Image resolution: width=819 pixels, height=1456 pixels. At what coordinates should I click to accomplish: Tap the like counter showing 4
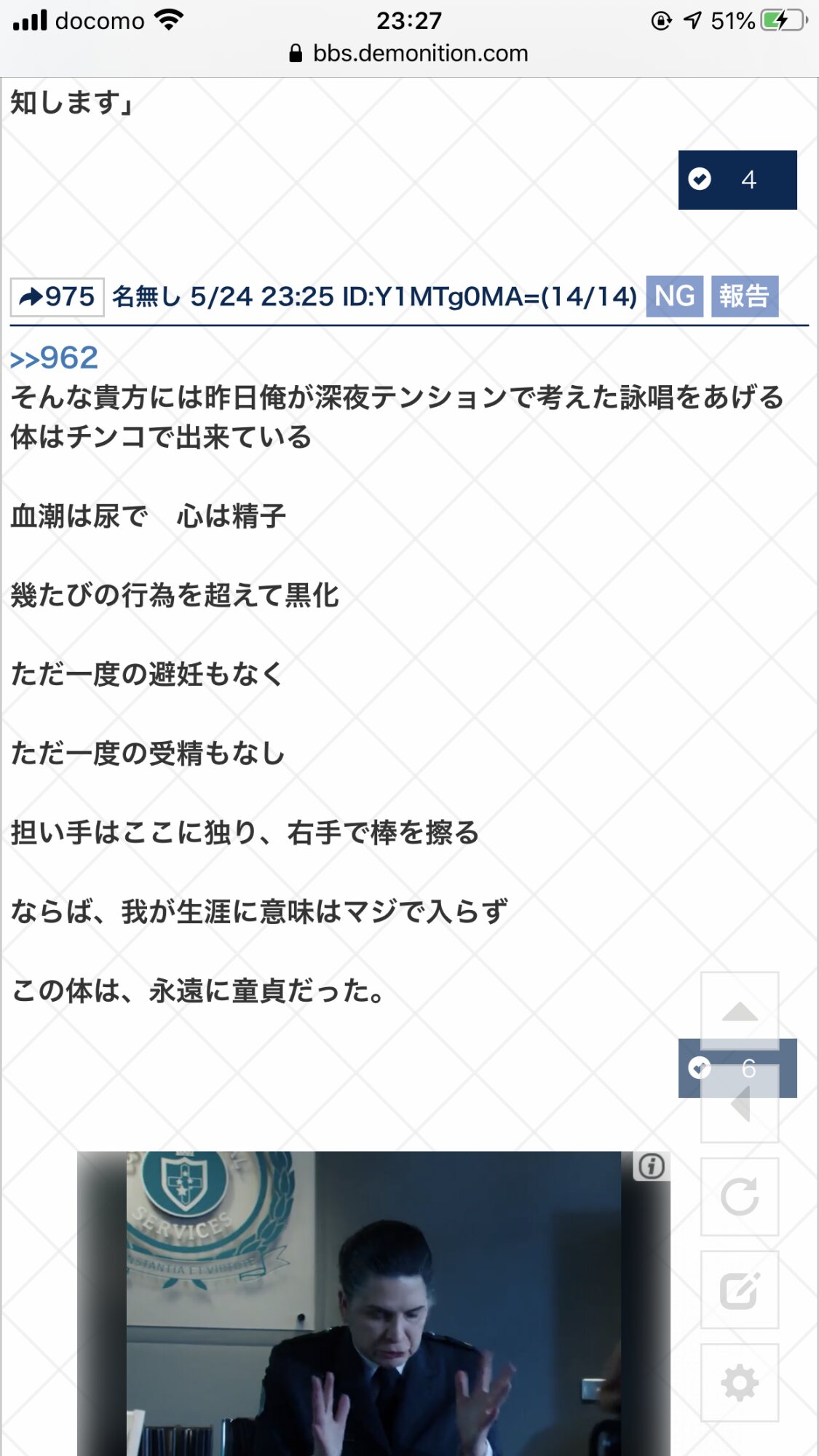tap(737, 180)
